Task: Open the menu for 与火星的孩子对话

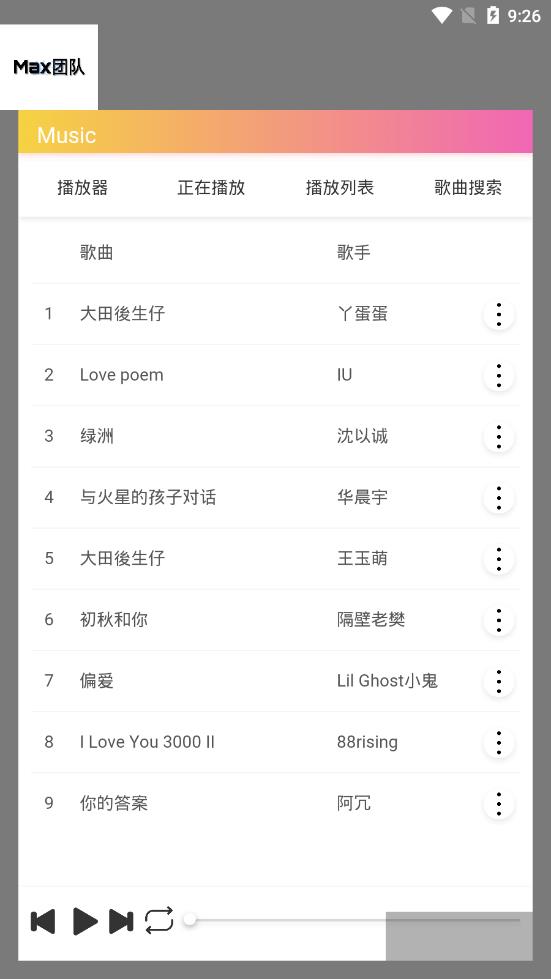Action: [x=499, y=498]
